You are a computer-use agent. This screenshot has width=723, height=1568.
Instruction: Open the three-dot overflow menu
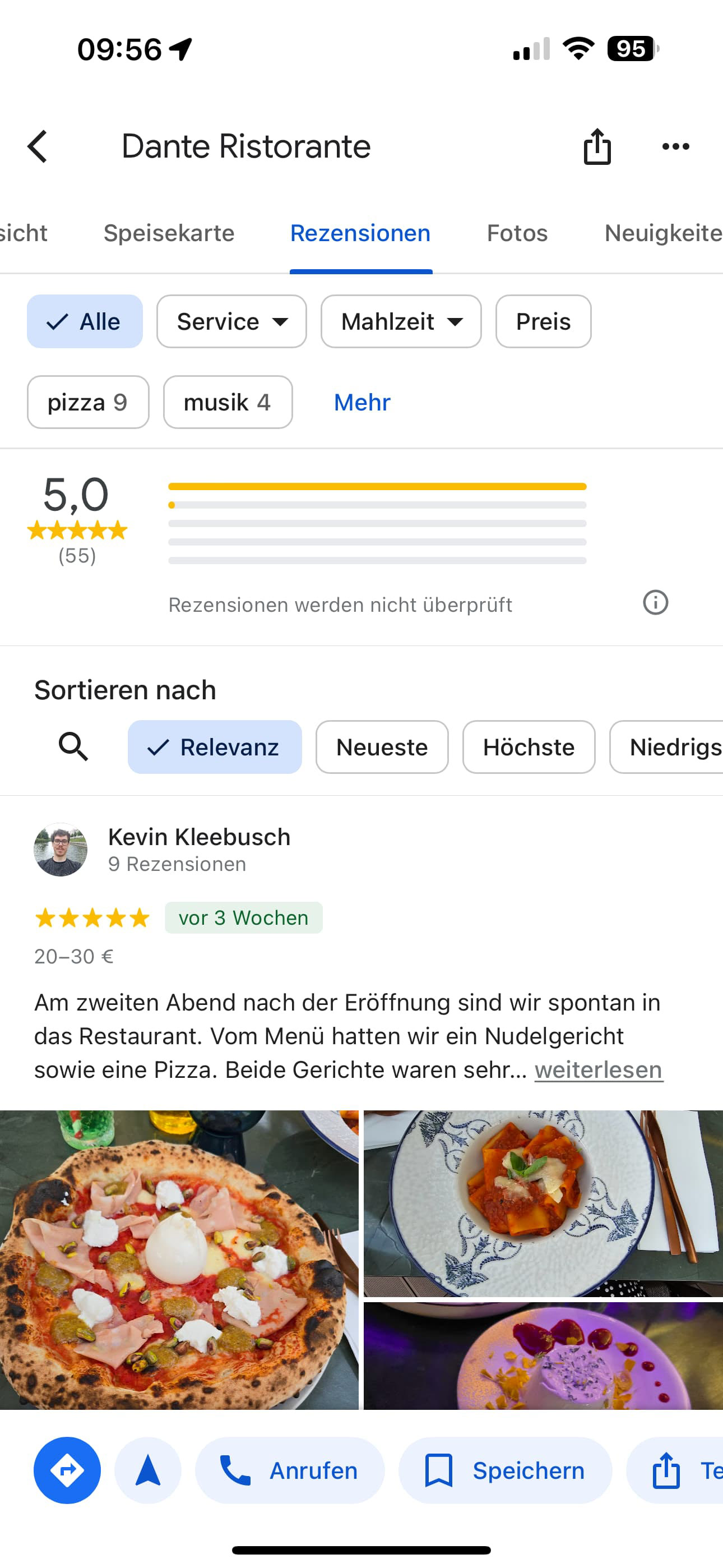point(675,147)
